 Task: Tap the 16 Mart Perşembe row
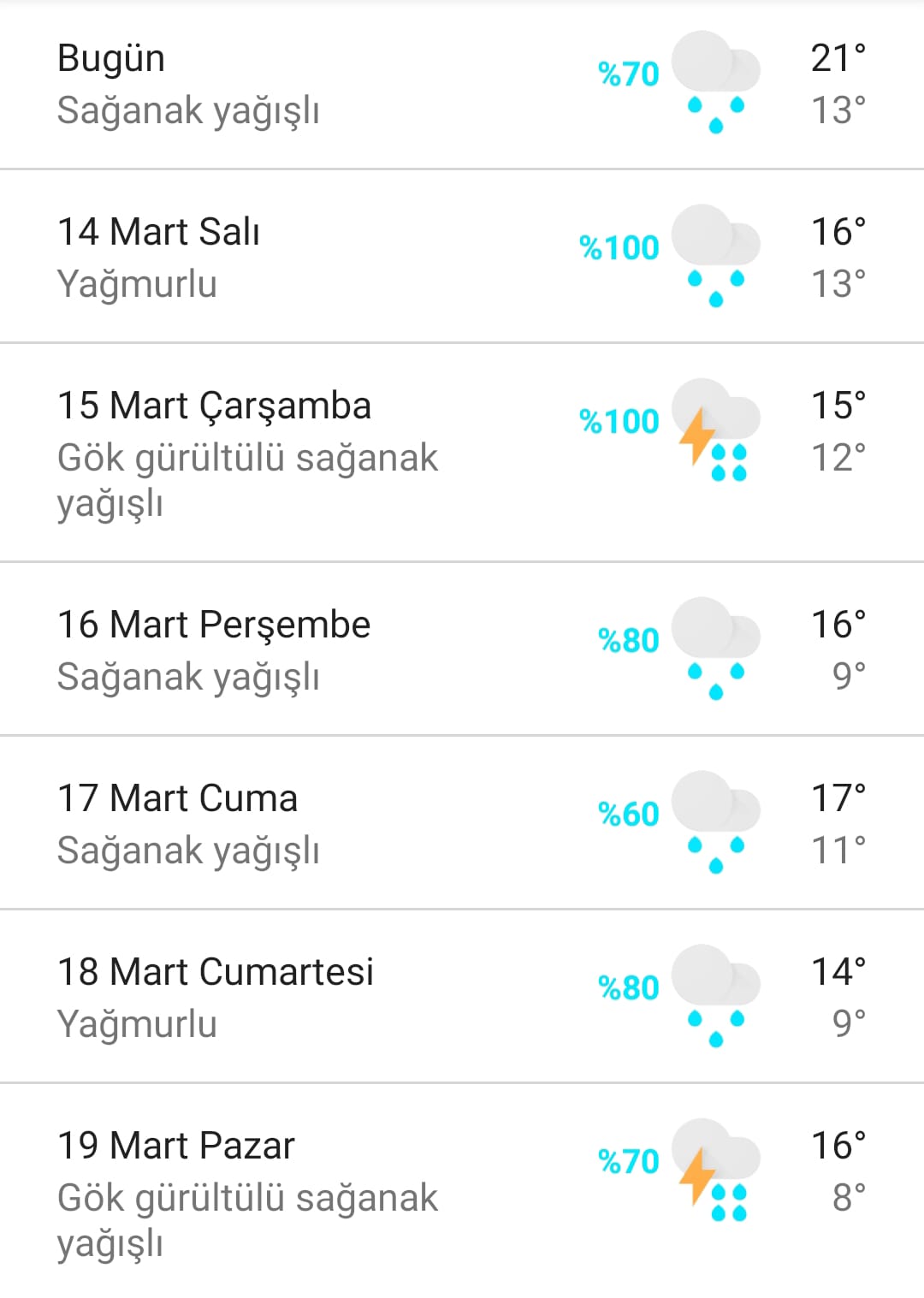click(x=462, y=649)
